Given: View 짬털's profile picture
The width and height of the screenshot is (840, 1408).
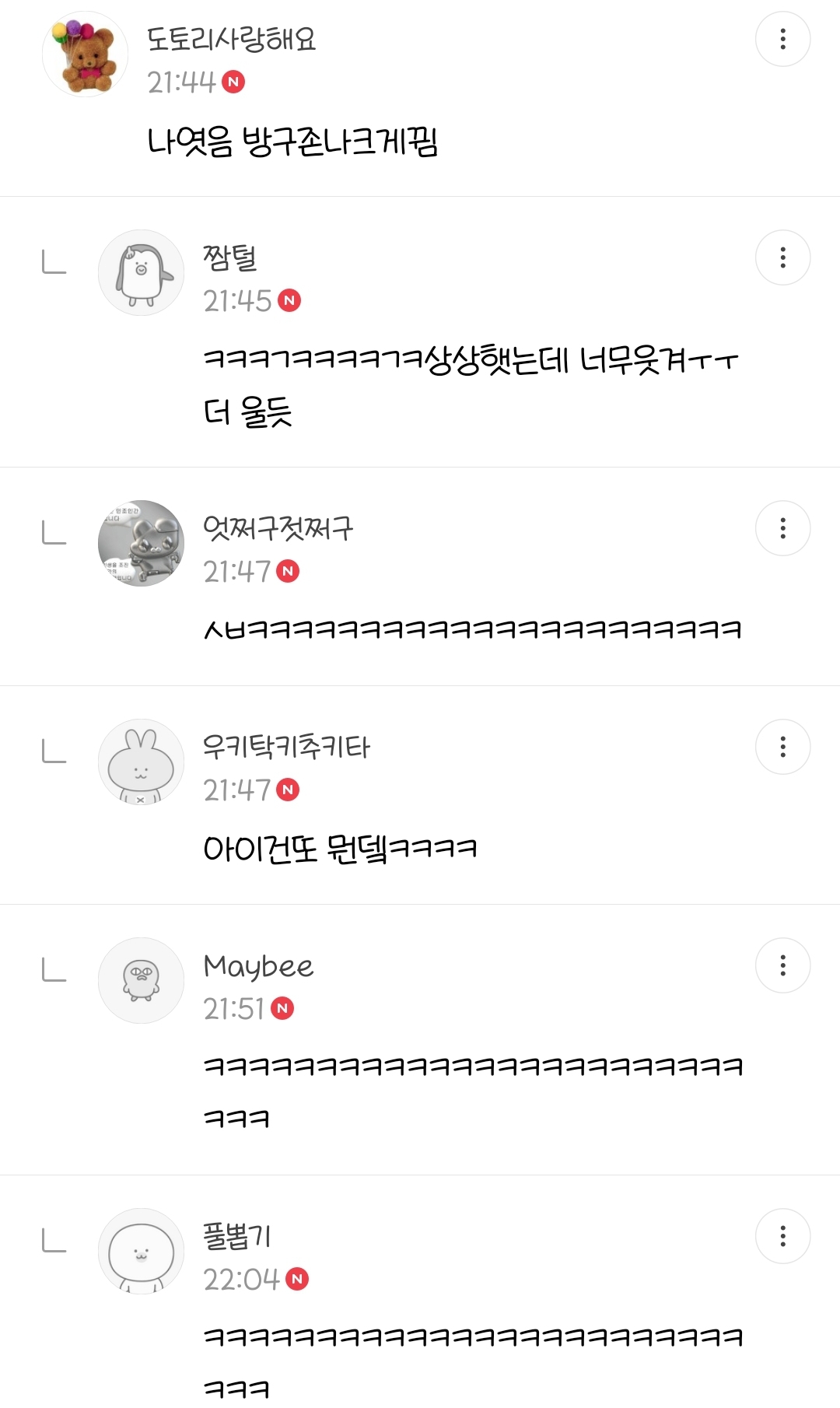Looking at the screenshot, I should click(141, 273).
